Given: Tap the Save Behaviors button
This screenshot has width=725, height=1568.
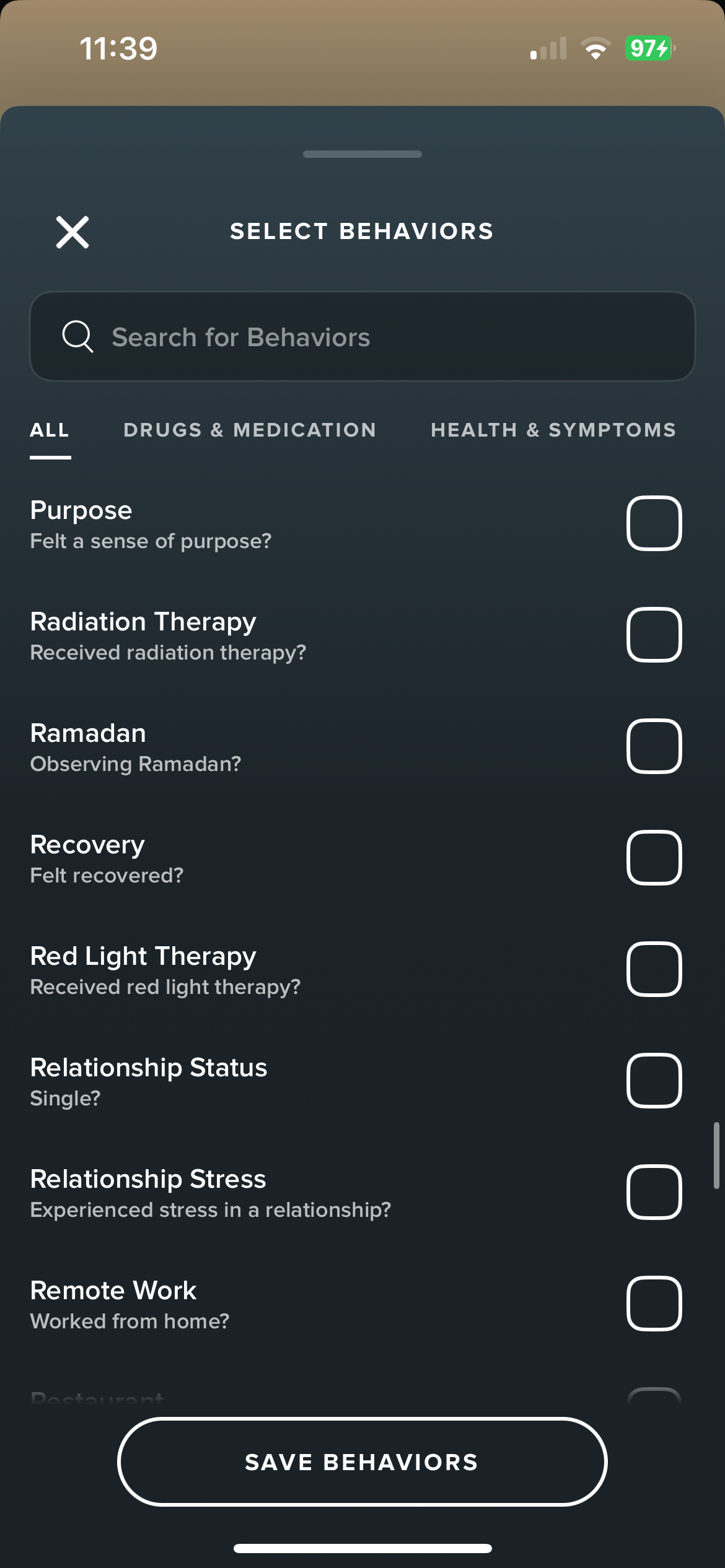Looking at the screenshot, I should coord(362,1462).
